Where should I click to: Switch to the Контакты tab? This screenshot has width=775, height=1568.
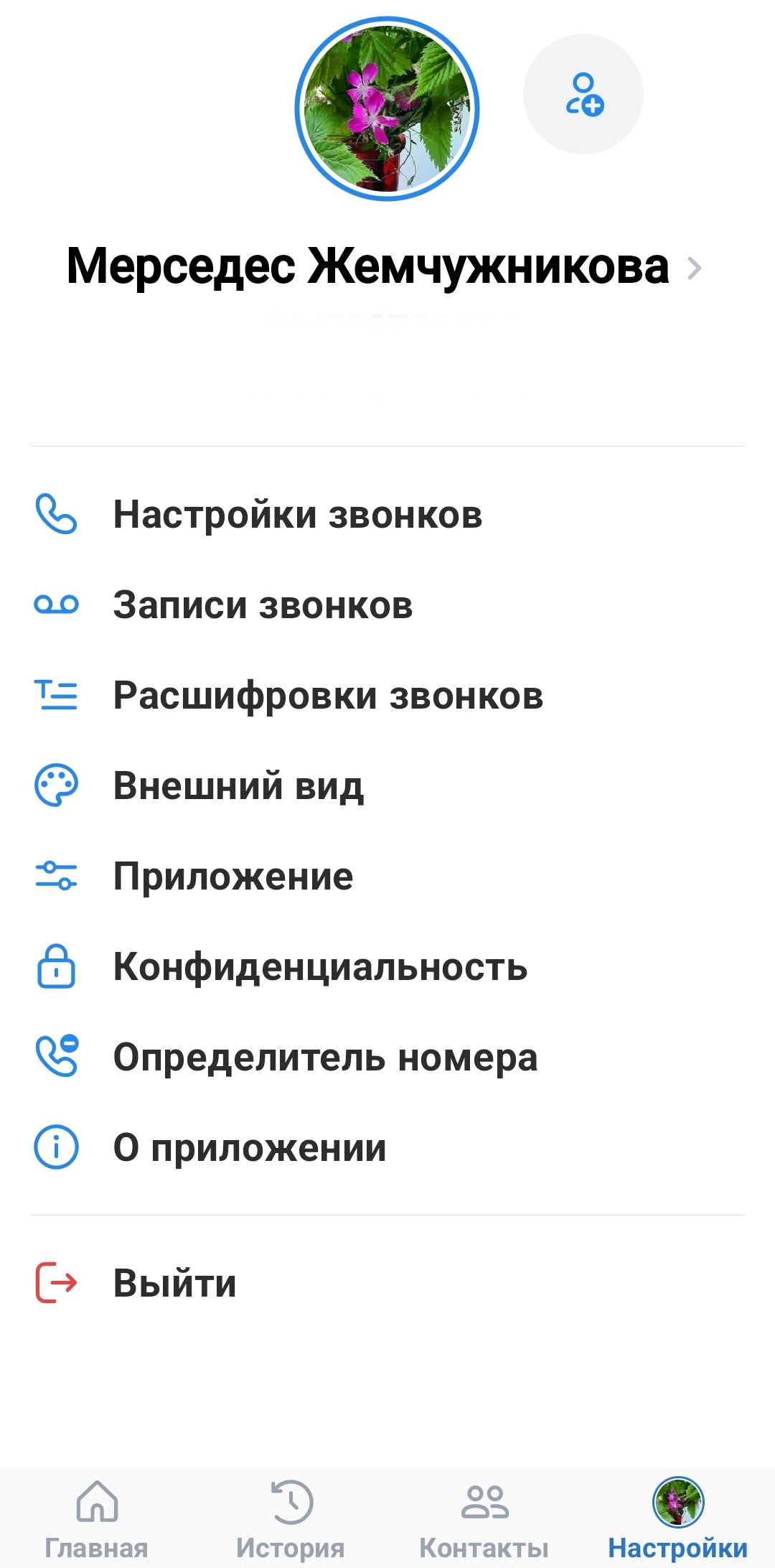pos(484,1518)
